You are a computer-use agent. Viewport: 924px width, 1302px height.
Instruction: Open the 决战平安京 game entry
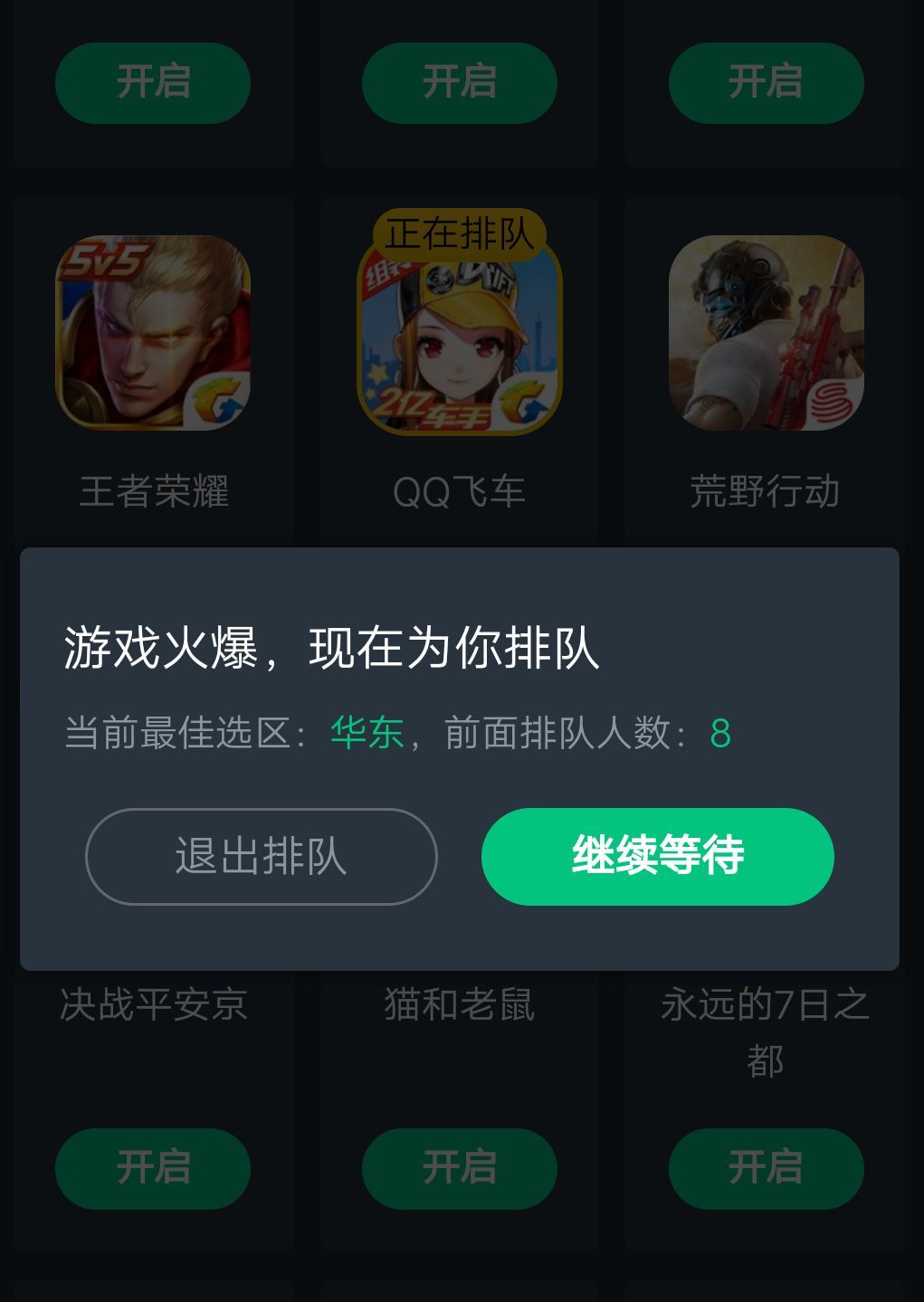coord(152,1003)
